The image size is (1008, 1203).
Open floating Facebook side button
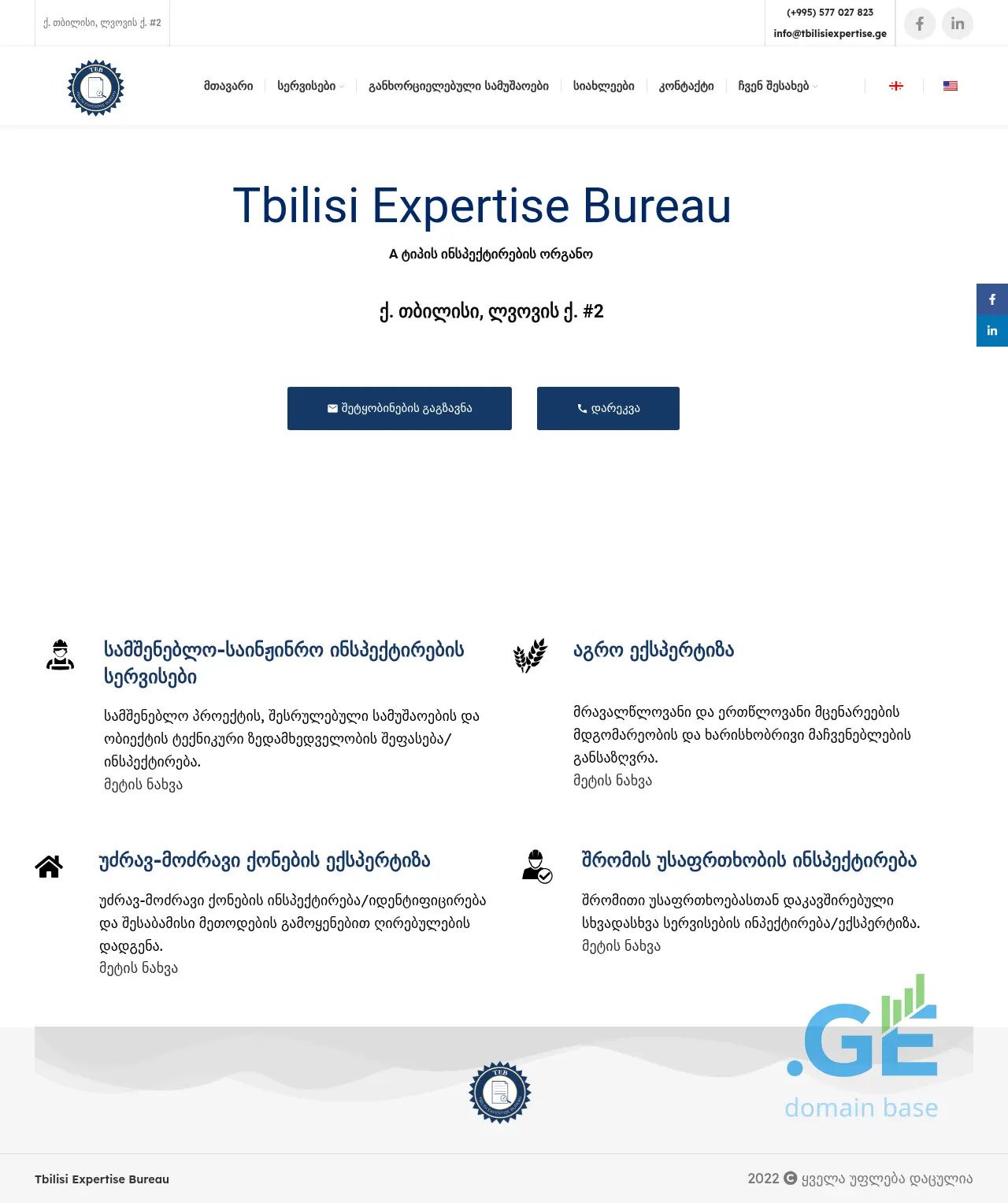click(992, 299)
